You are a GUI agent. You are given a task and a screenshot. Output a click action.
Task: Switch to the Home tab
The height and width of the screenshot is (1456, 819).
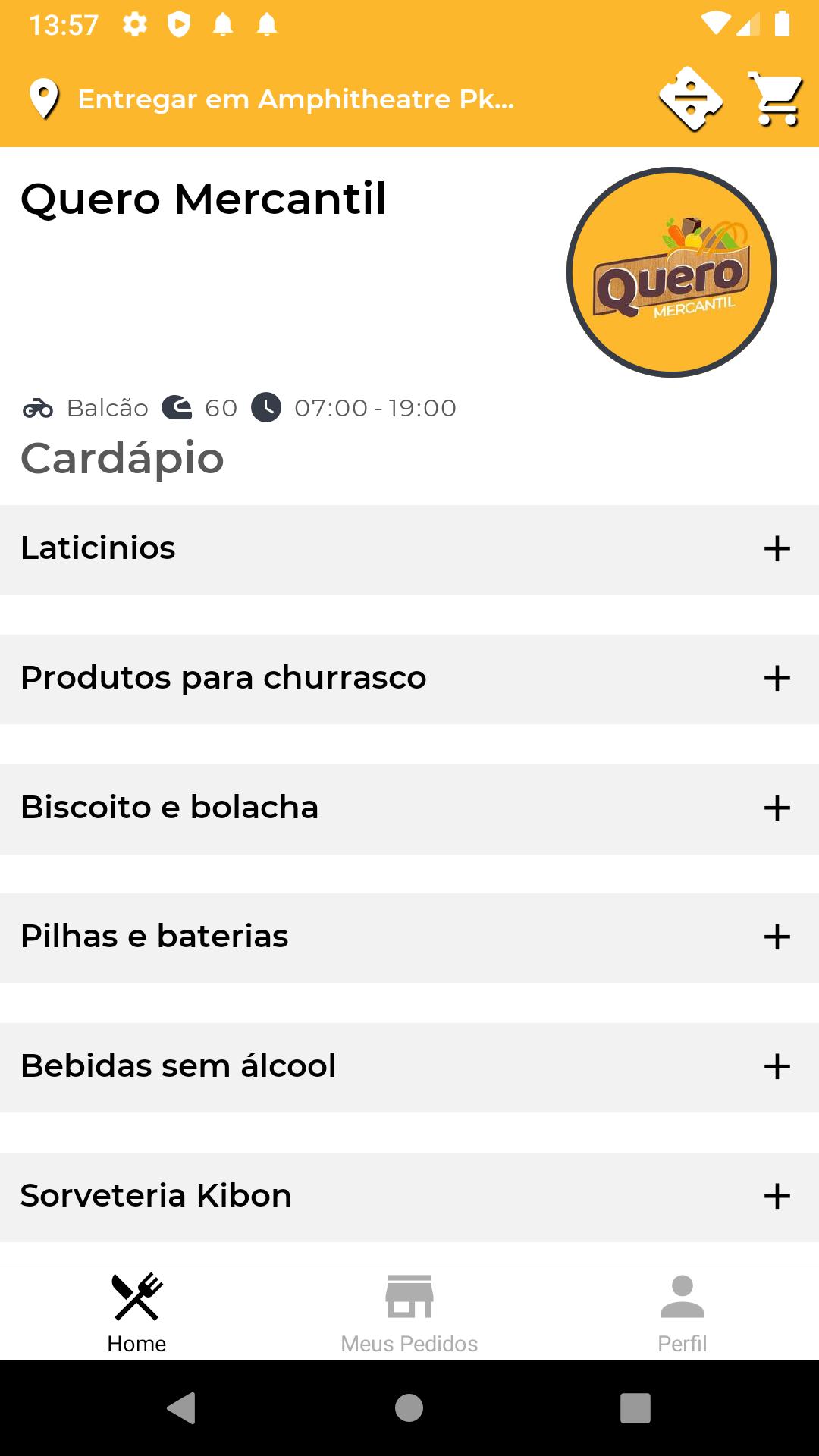(x=136, y=1313)
